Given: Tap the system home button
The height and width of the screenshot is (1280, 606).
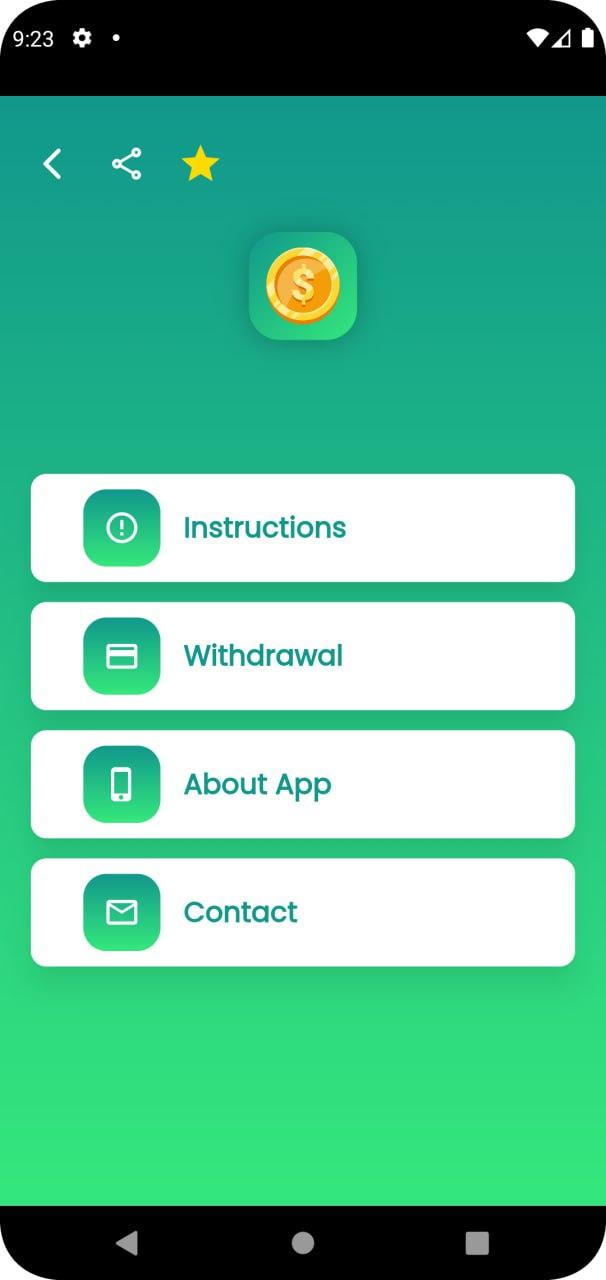Looking at the screenshot, I should 303,1243.
